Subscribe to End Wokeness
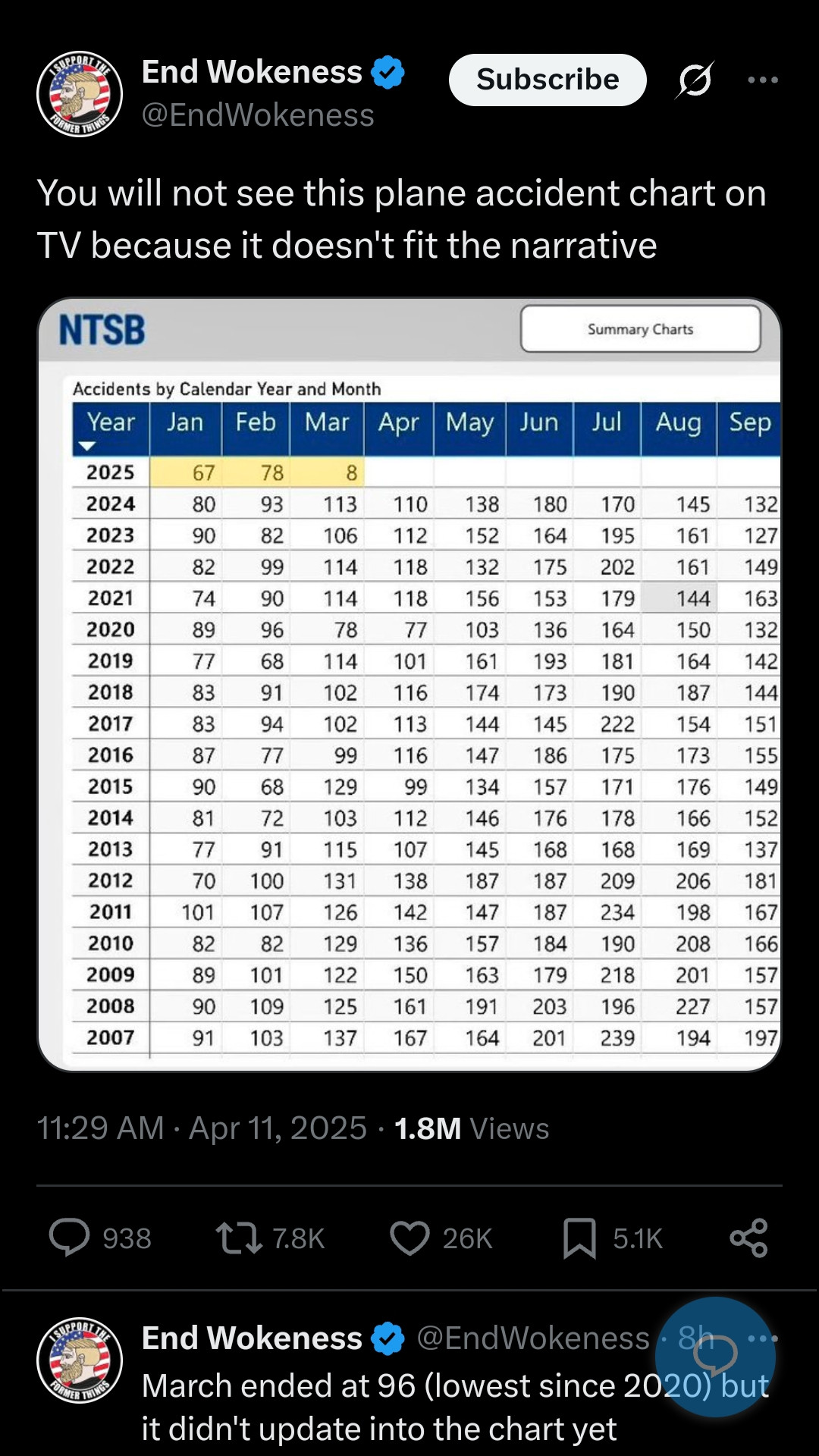The height and width of the screenshot is (1456, 819). 547,80
